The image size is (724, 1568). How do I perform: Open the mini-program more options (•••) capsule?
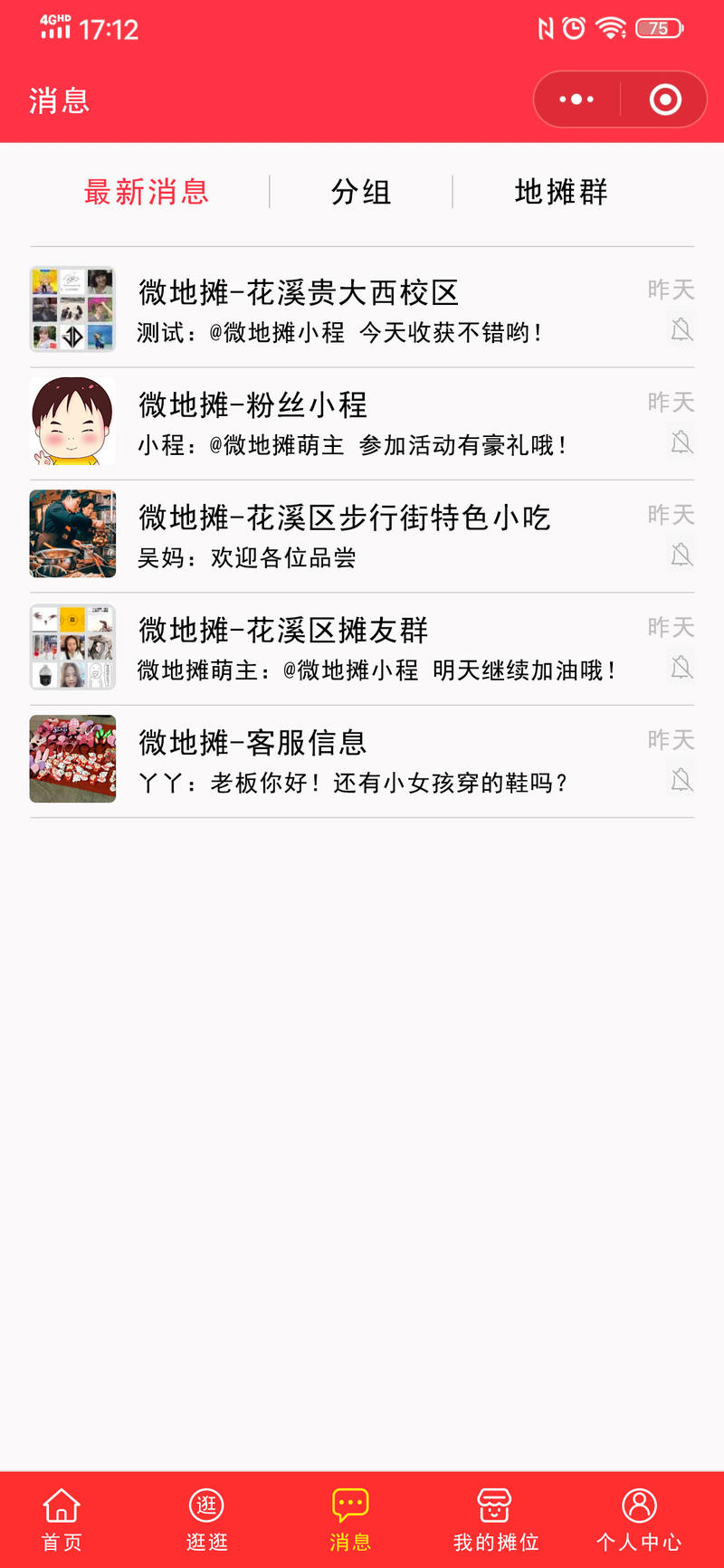(x=576, y=100)
